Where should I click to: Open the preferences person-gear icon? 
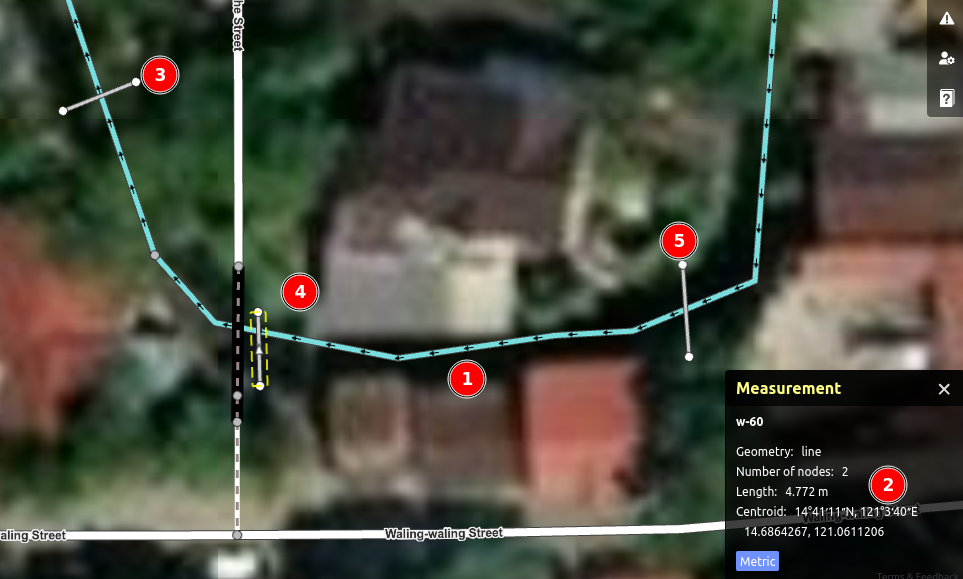pyautogui.click(x=946, y=58)
